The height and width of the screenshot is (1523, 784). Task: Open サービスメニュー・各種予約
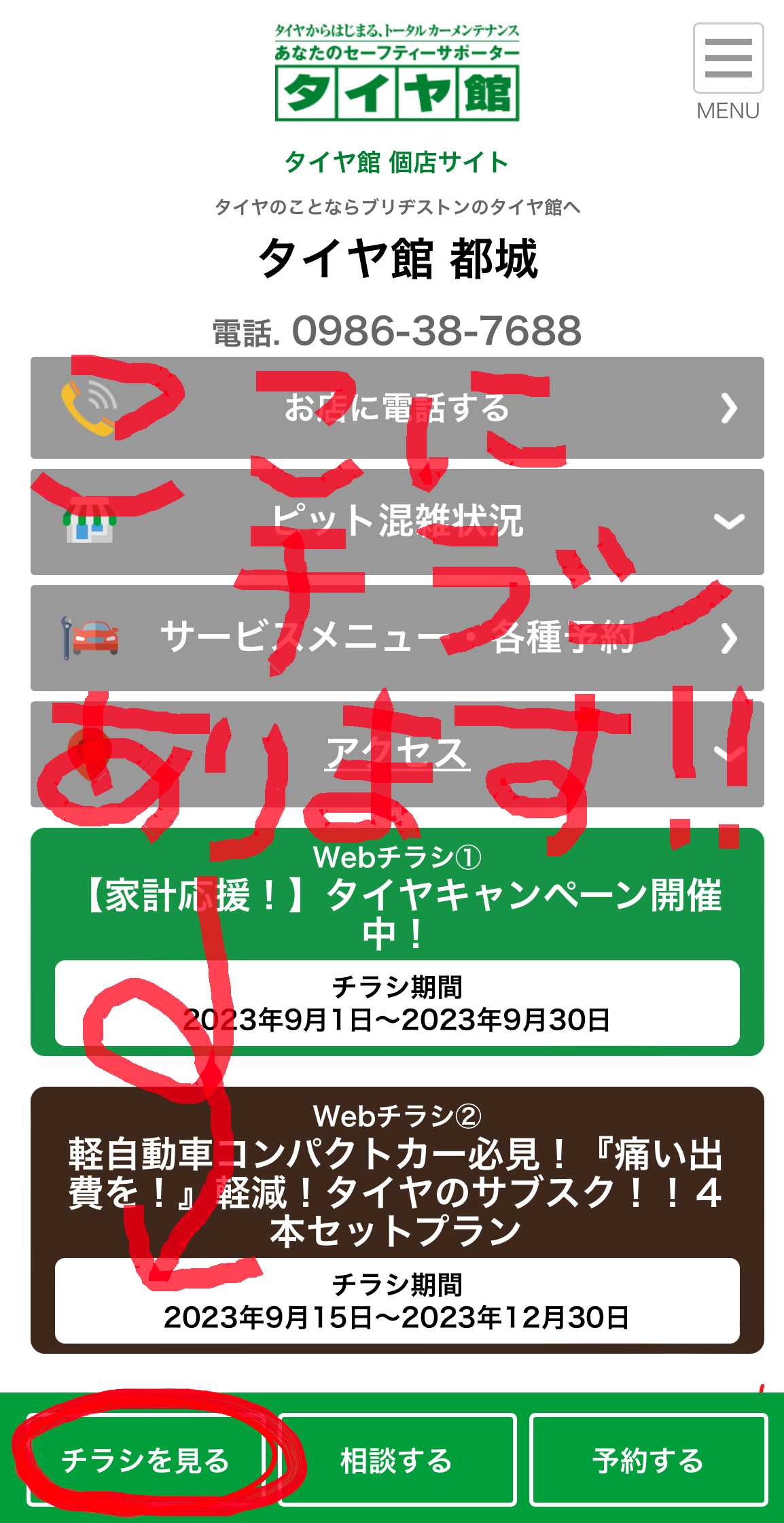[x=397, y=637]
